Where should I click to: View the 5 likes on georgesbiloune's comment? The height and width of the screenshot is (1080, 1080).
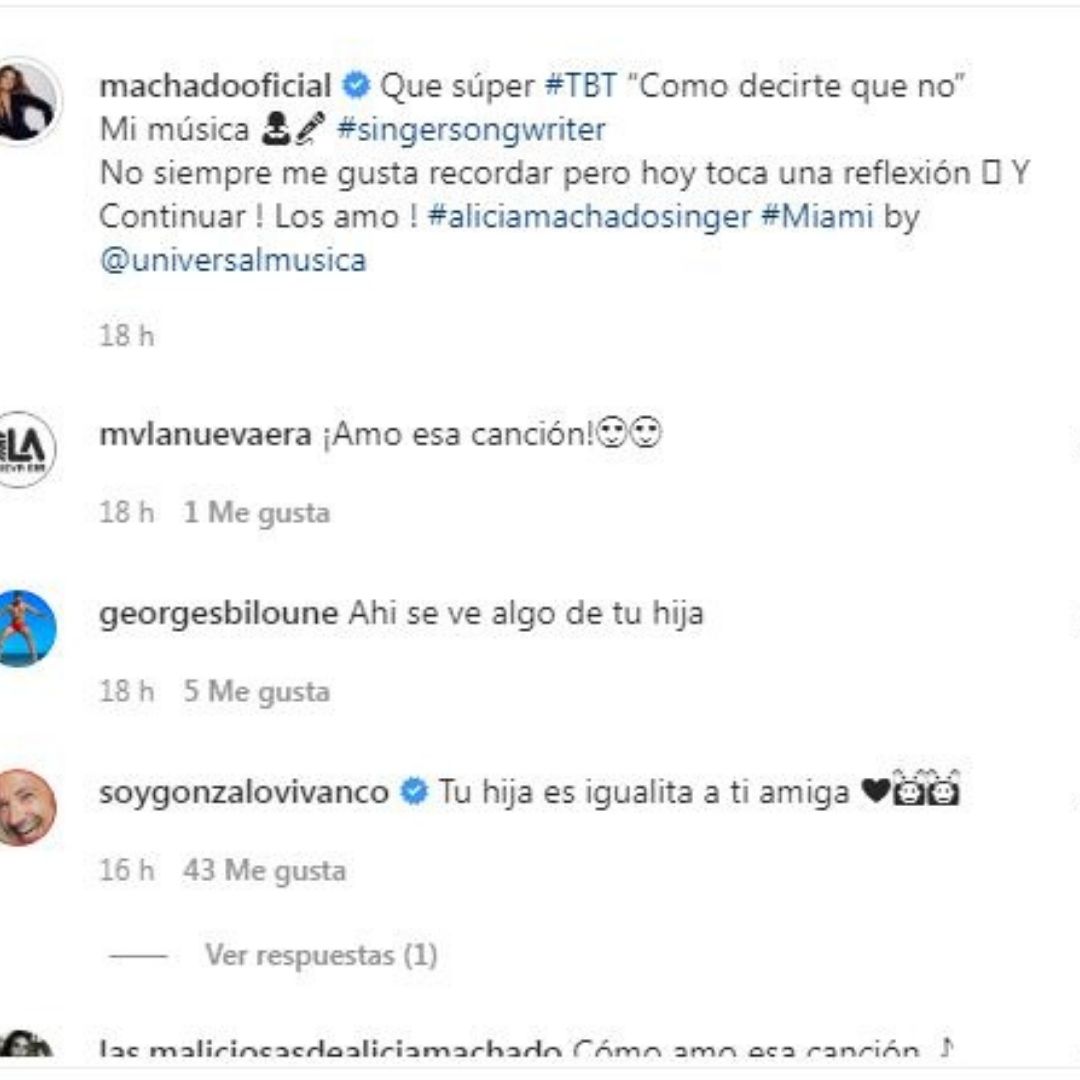pyautogui.click(x=256, y=691)
